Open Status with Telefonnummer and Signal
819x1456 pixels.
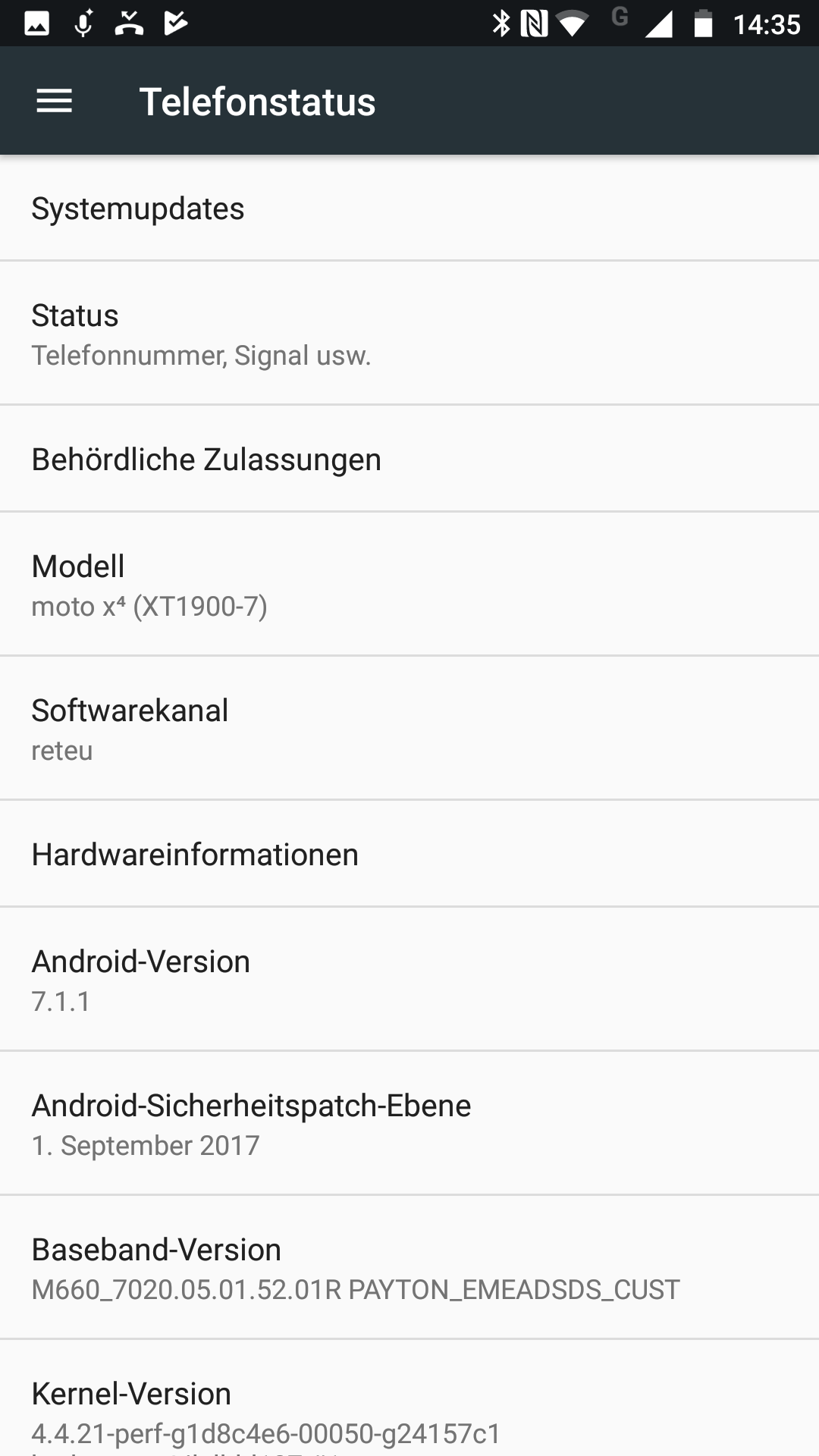point(409,334)
